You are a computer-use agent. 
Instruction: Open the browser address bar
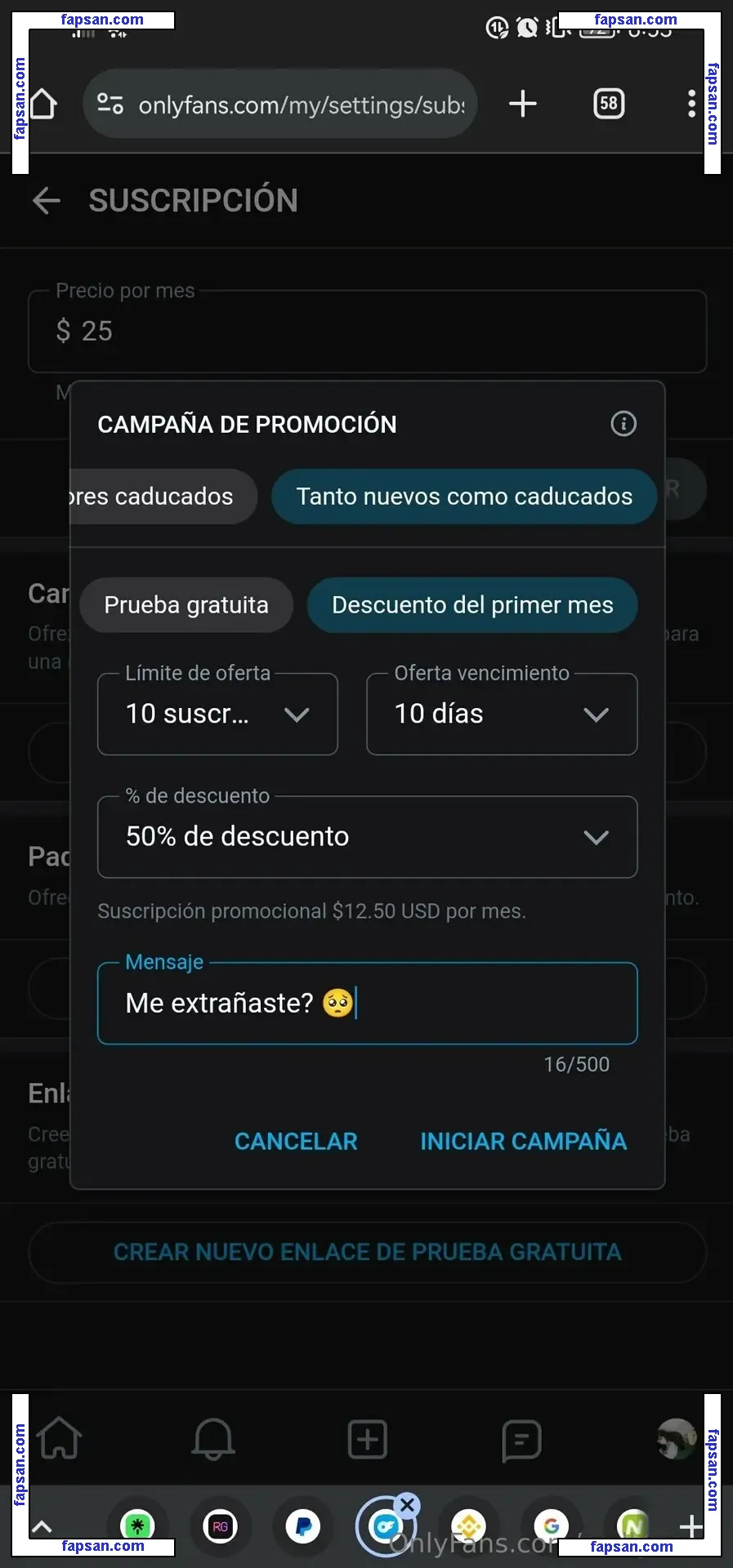pyautogui.click(x=299, y=105)
